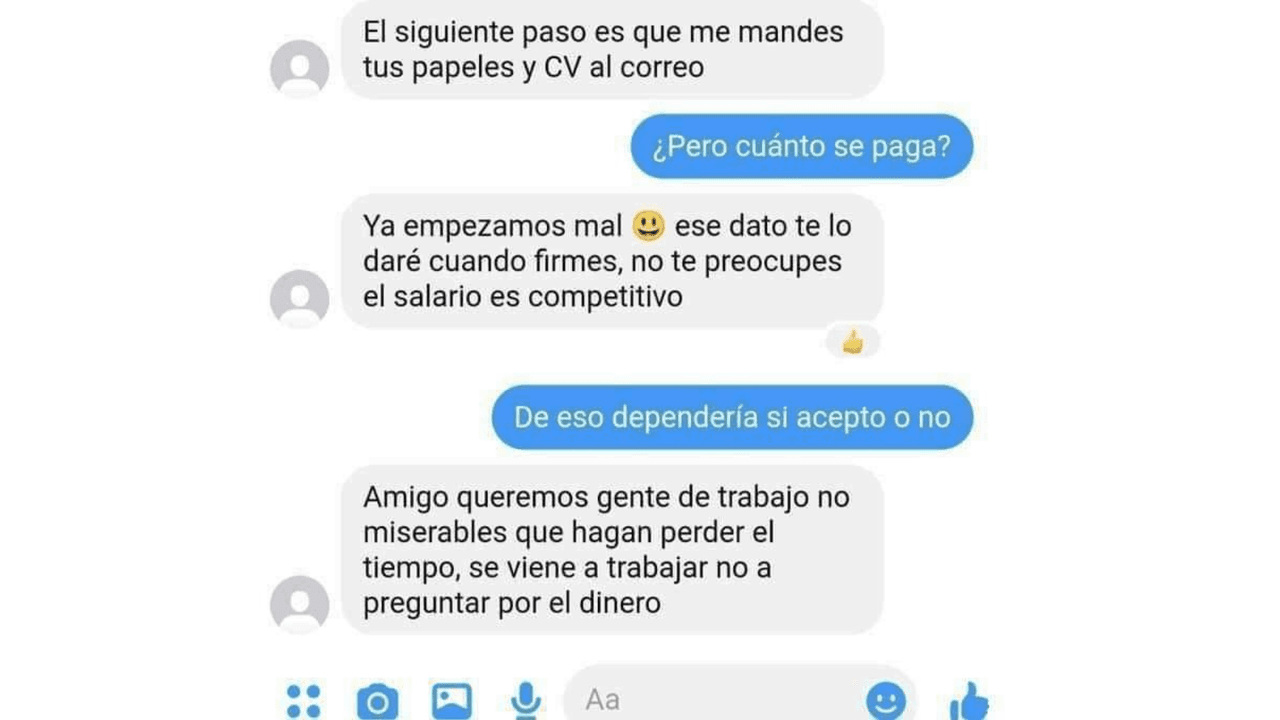Open the camera to take photo
1280x720 pixels.
(x=377, y=701)
